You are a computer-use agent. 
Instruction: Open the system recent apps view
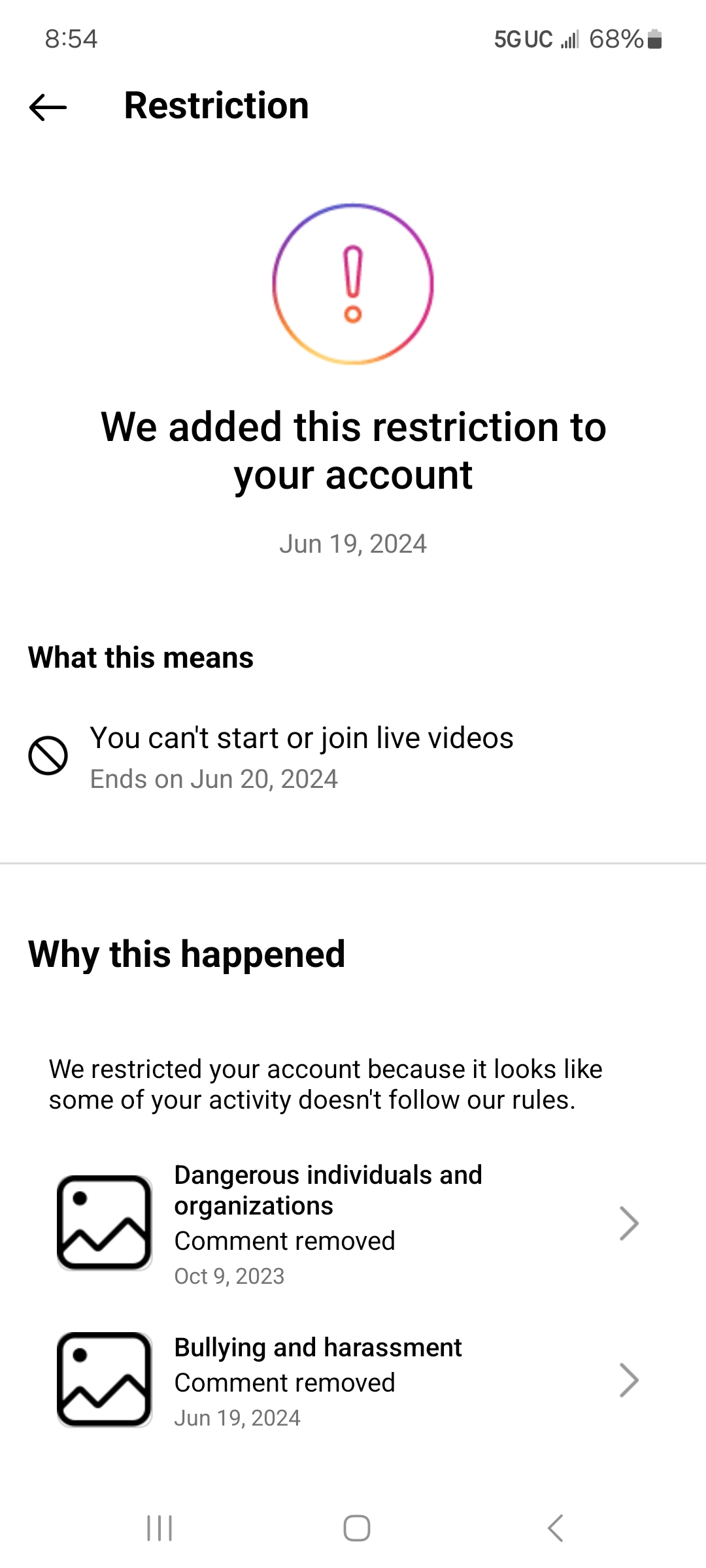pyautogui.click(x=160, y=1528)
